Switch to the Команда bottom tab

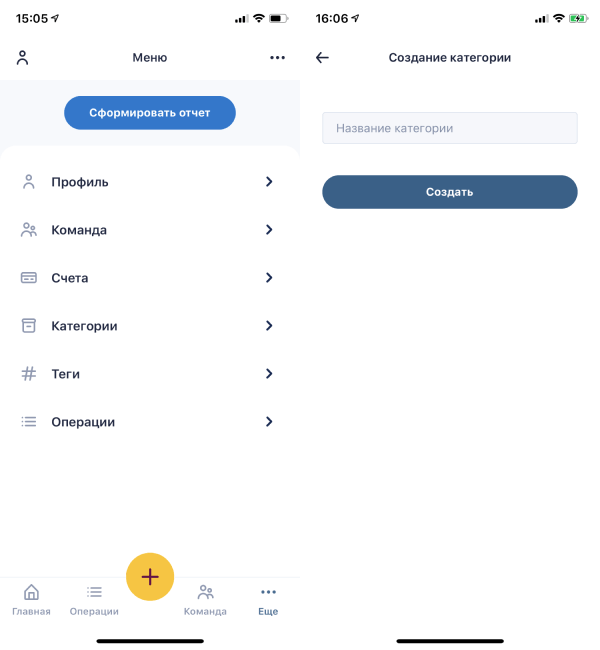(205, 600)
